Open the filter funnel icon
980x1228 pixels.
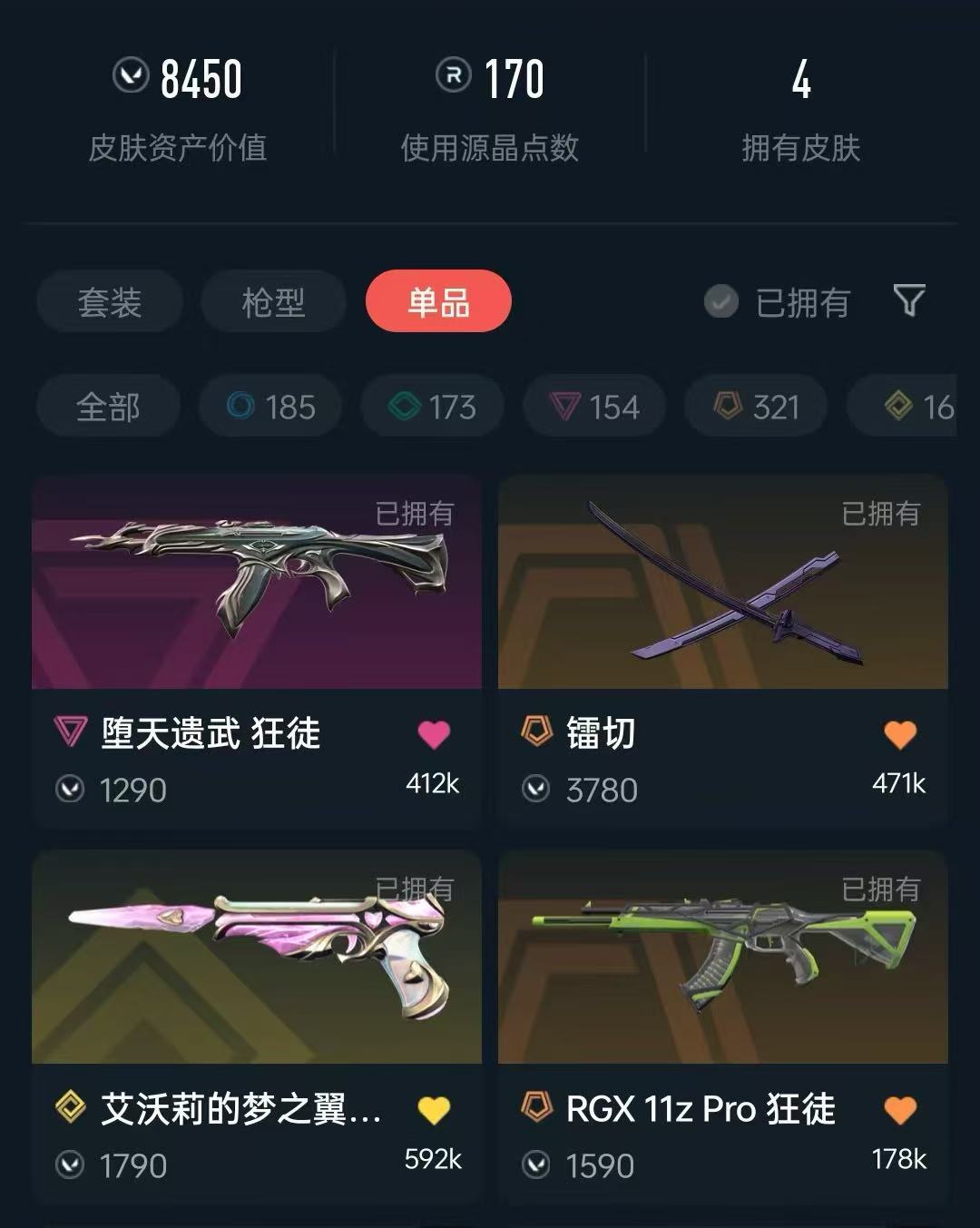(x=908, y=300)
